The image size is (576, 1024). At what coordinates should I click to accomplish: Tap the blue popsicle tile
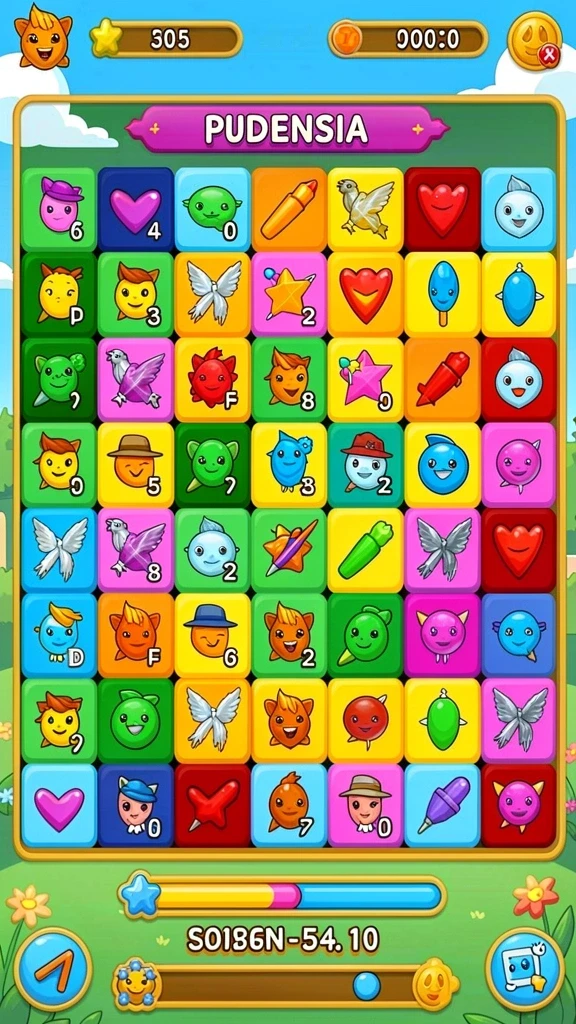(x=442, y=295)
